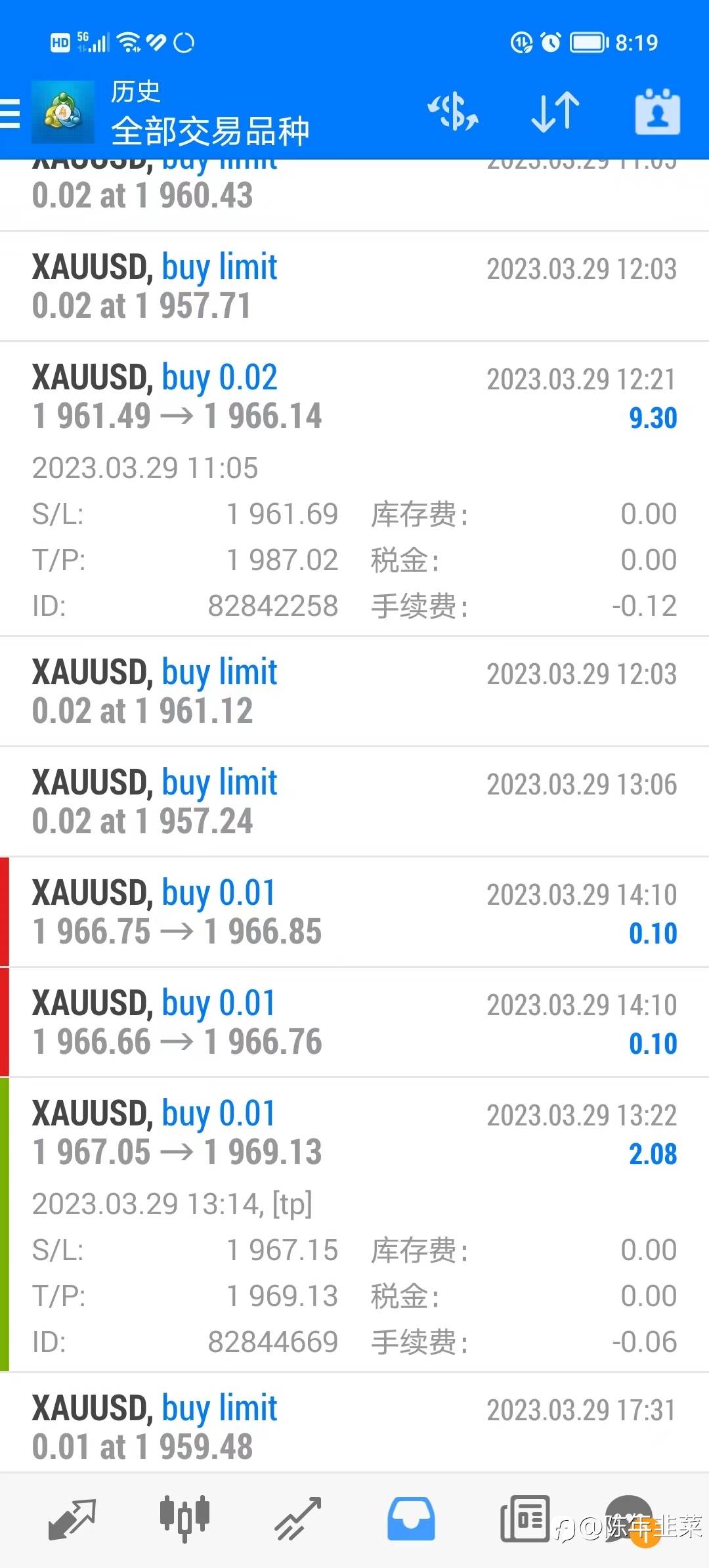Collapse the buy 0.01 trade with 2.08 profit

tap(354, 1133)
